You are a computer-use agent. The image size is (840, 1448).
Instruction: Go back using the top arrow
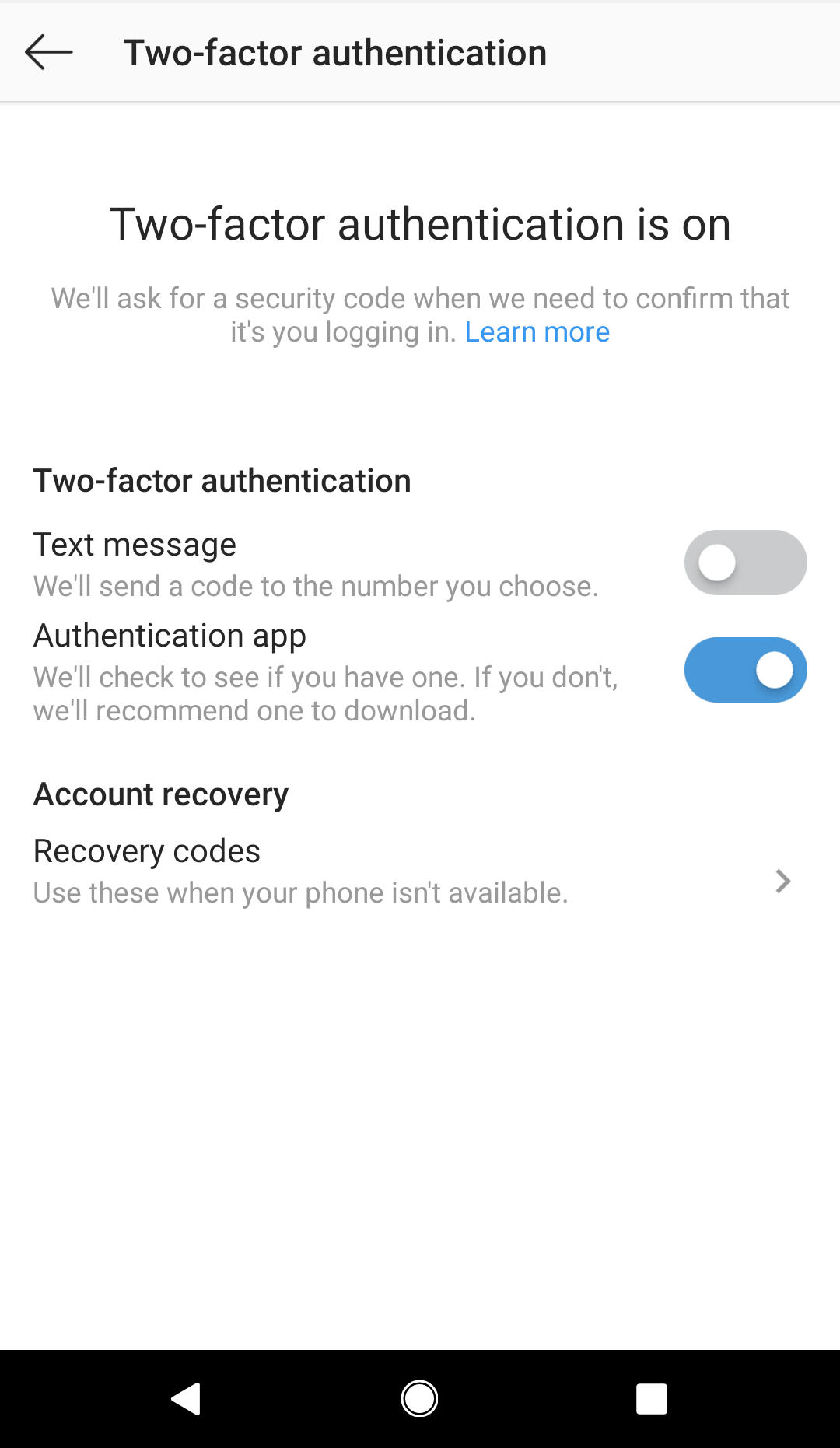click(48, 53)
